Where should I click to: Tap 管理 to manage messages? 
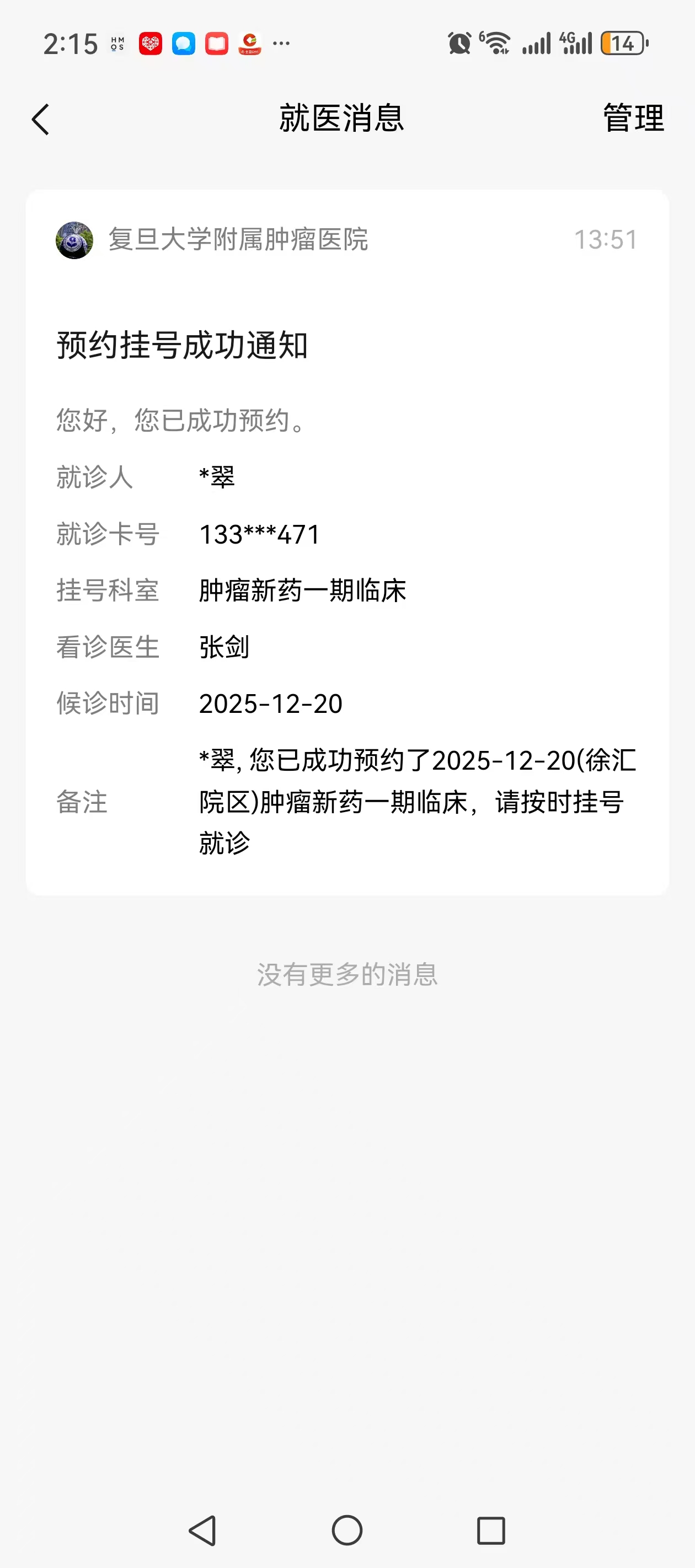[x=633, y=118]
